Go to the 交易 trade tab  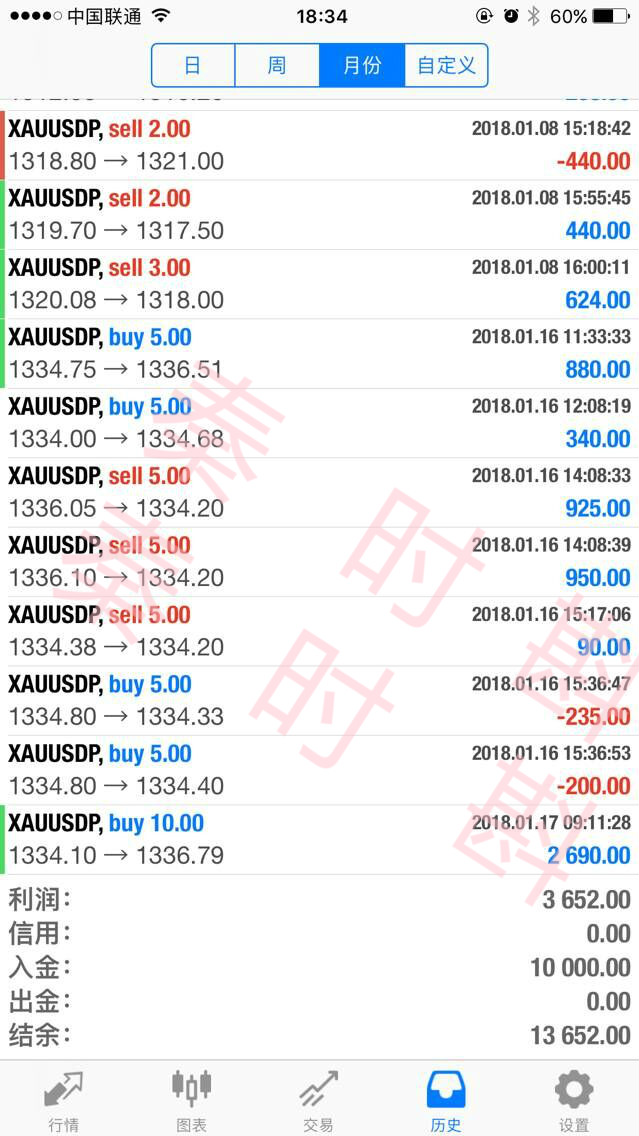pos(319,1100)
